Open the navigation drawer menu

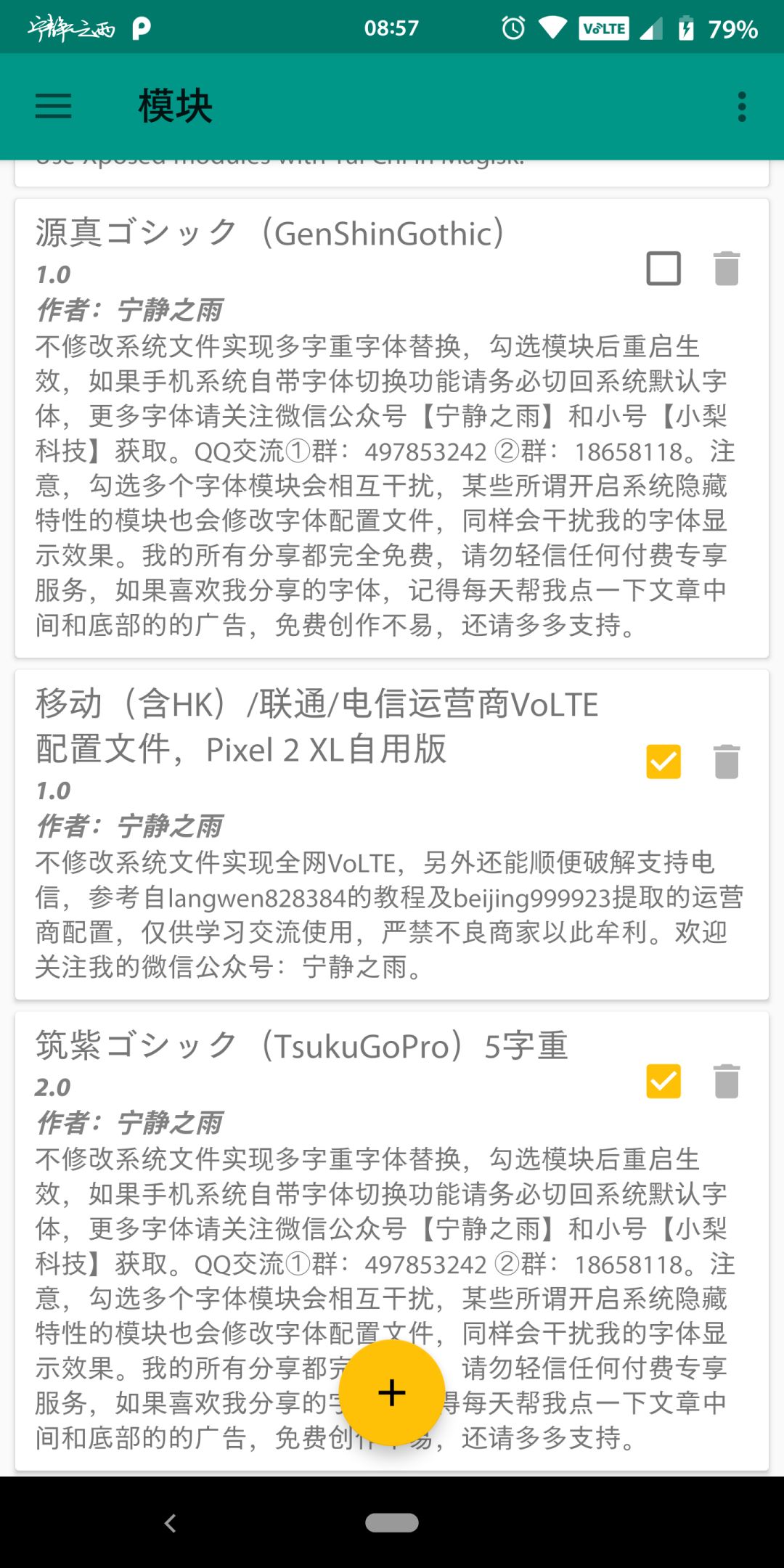(x=54, y=107)
